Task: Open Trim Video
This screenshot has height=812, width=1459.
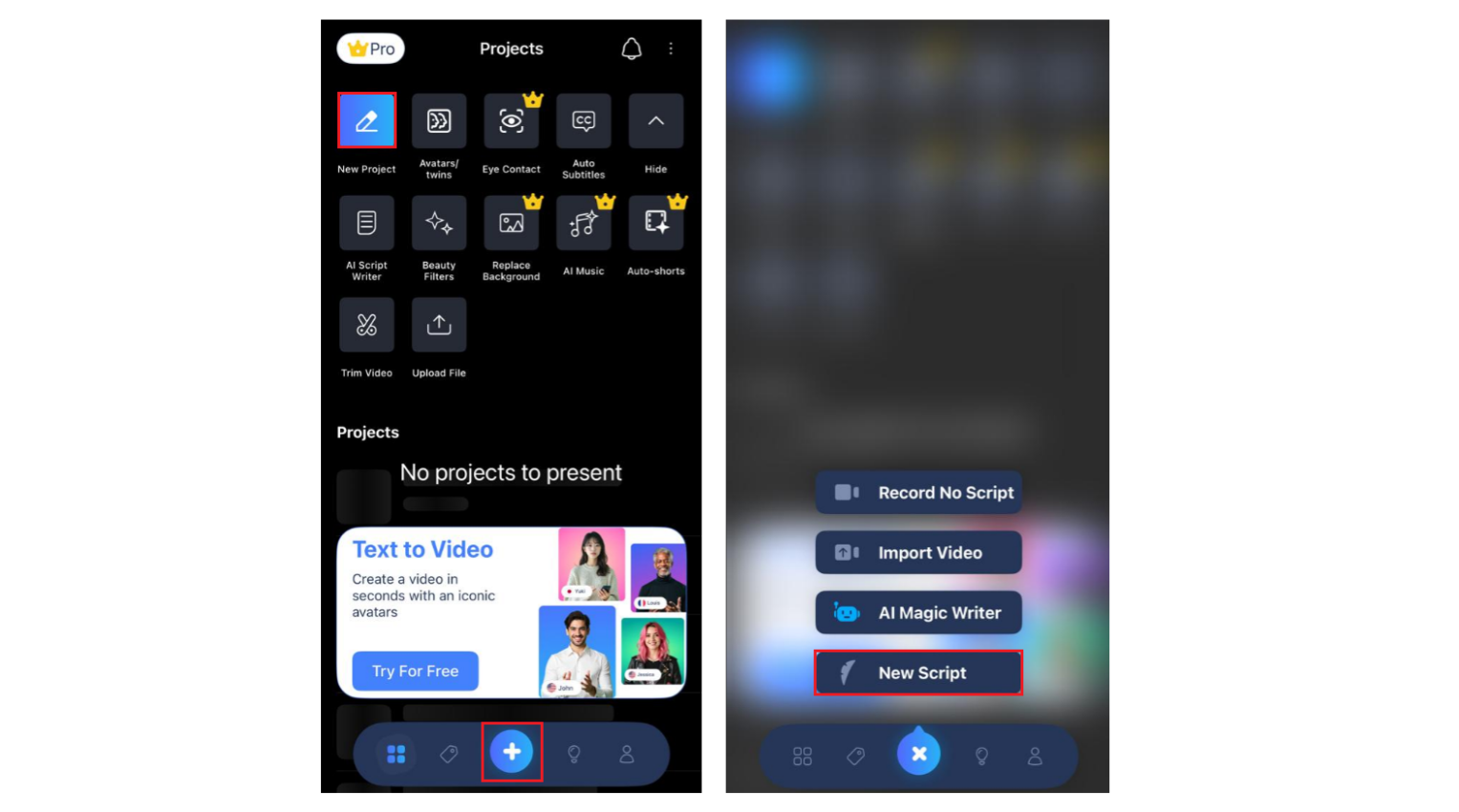Action: click(x=367, y=325)
